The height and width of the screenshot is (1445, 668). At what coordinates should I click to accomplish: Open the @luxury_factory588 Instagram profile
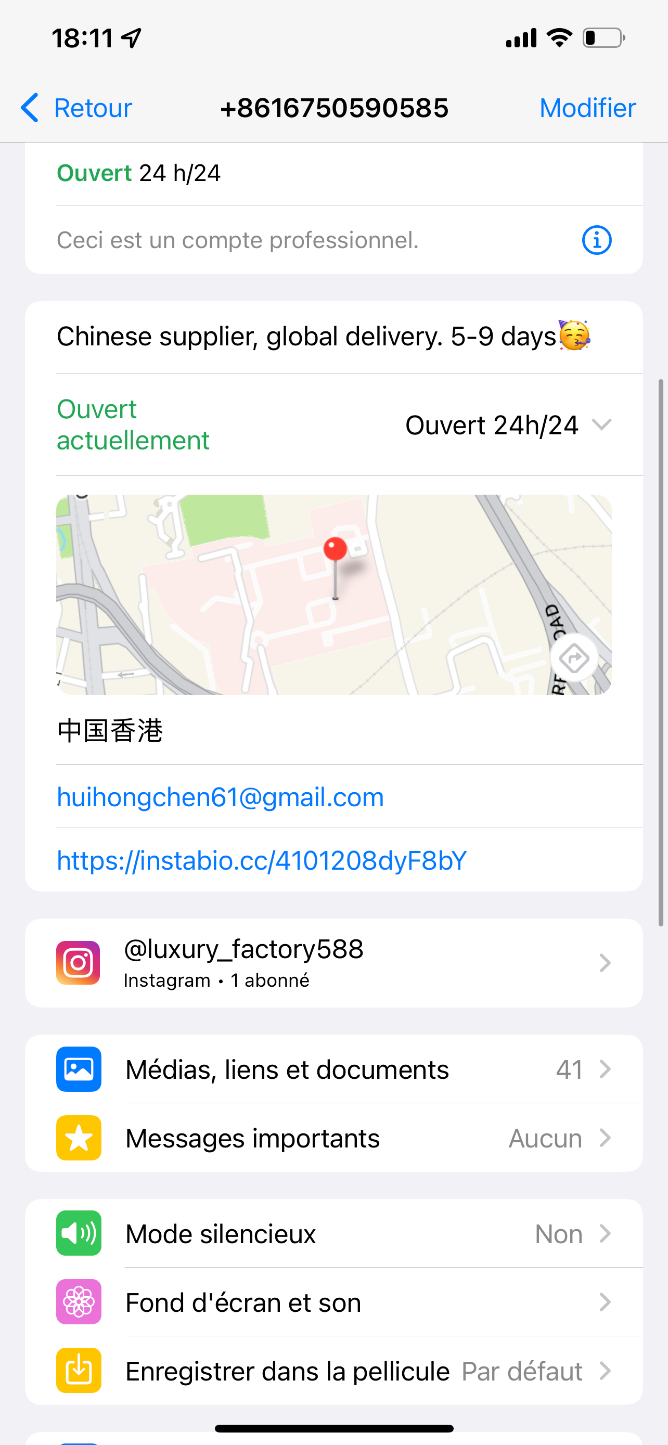(334, 963)
